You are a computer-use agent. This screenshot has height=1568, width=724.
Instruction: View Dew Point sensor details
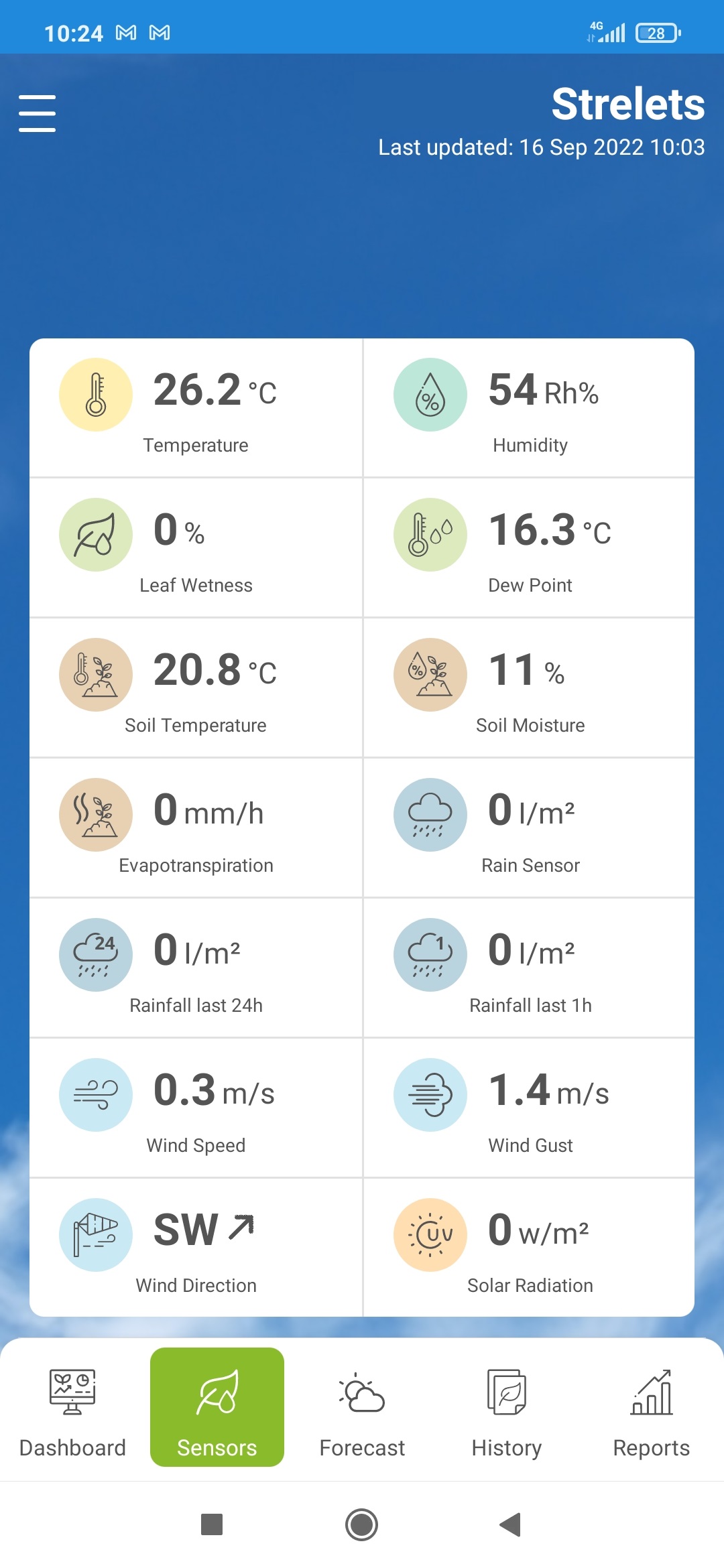[530, 548]
